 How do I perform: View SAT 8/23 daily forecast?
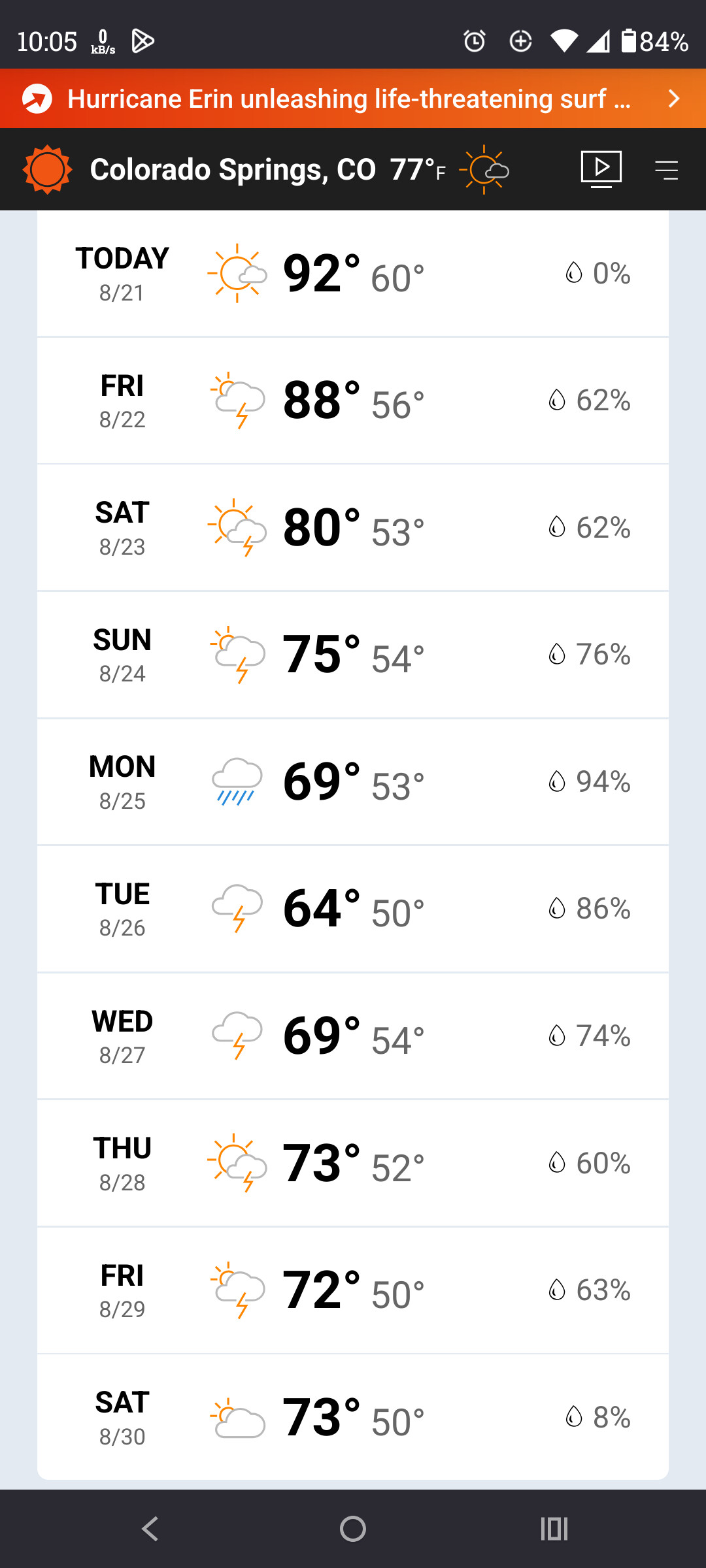353,528
